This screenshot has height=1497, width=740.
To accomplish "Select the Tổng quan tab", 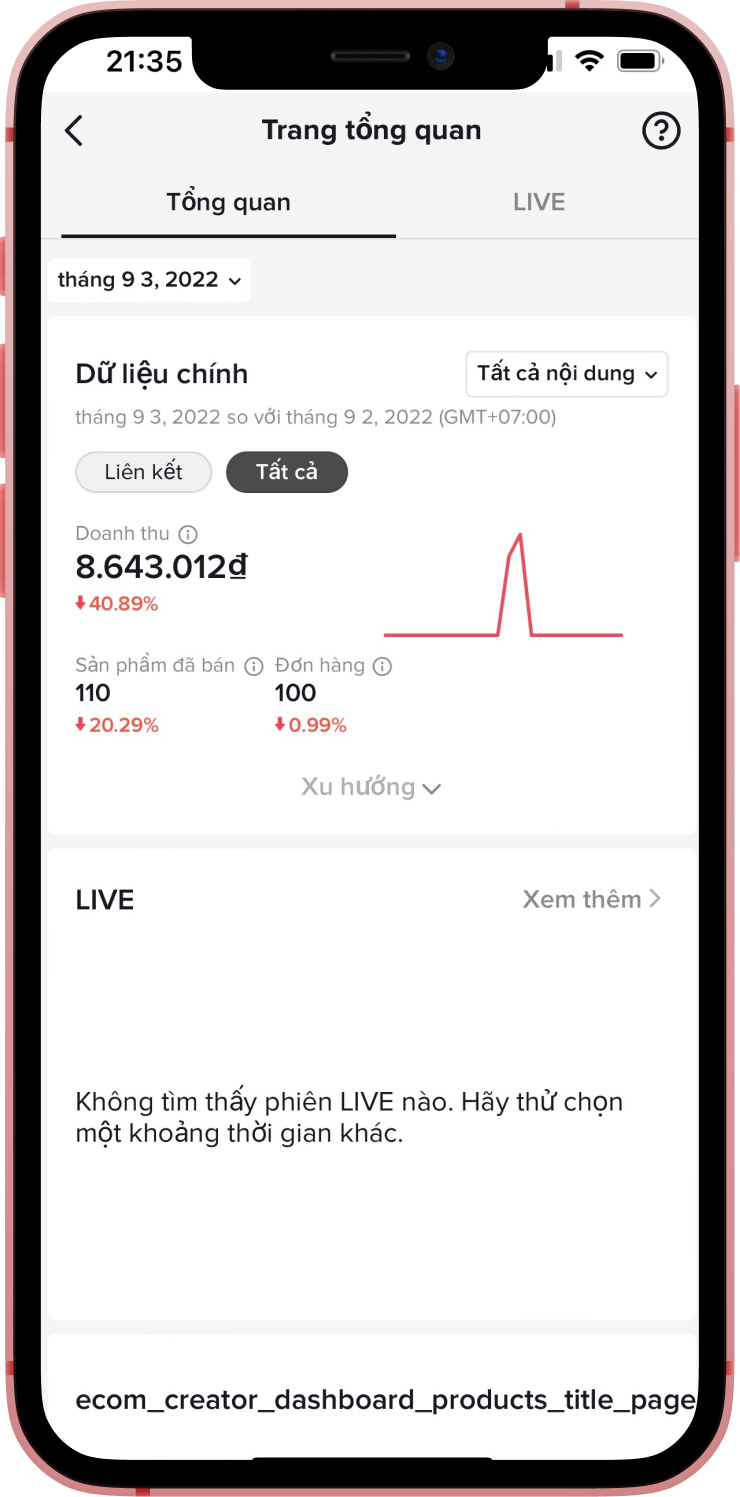I will click(229, 202).
